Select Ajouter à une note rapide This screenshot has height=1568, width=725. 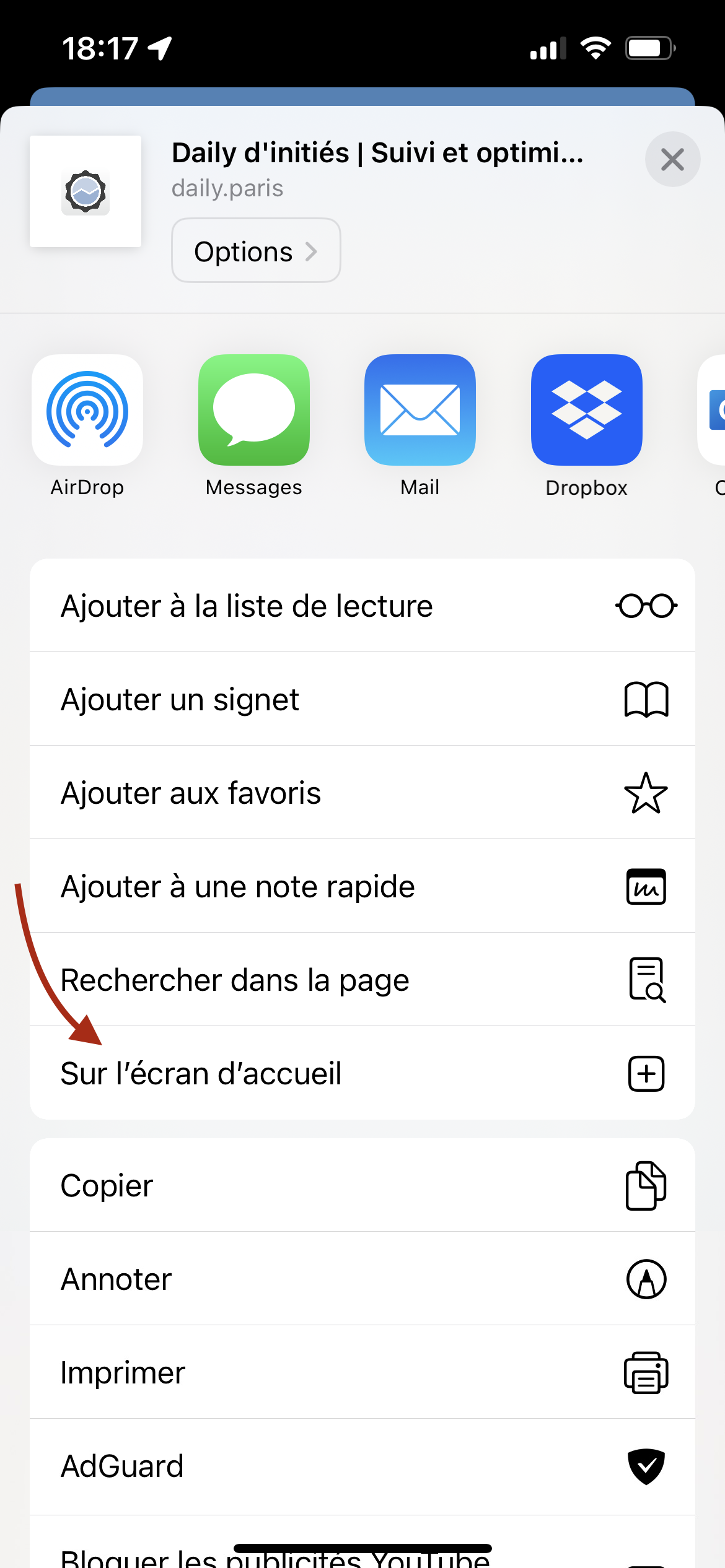362,886
